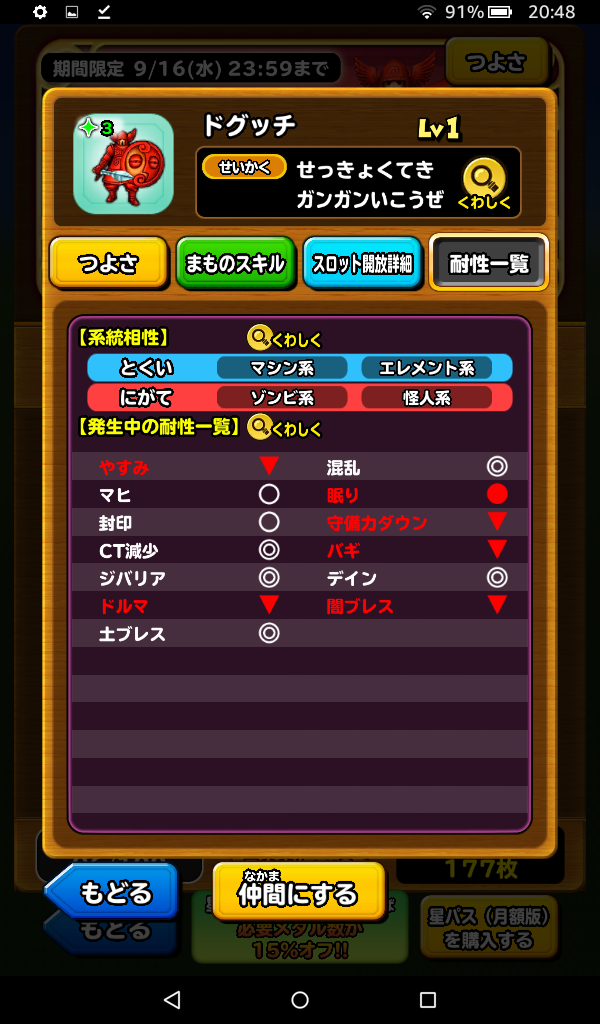
Task: Tap 仲間にする to recruit the monster
Action: click(298, 892)
